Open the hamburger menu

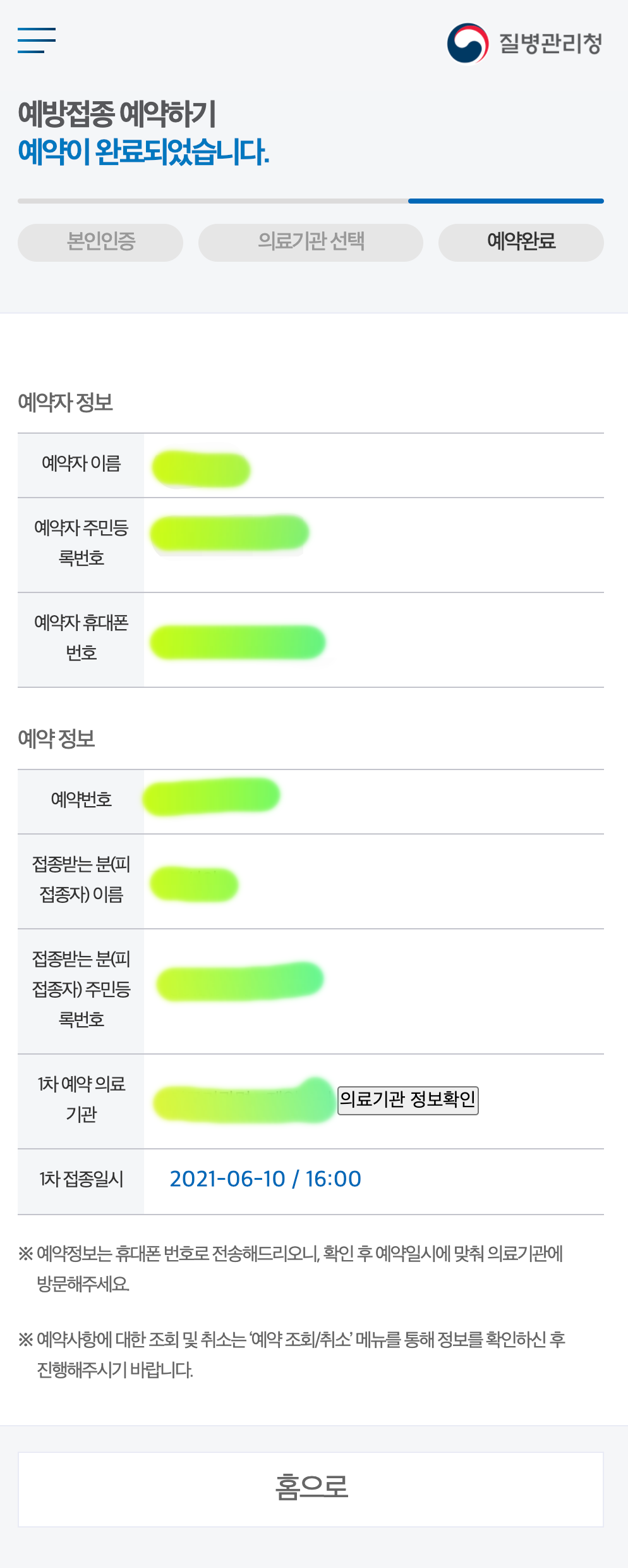[37, 40]
